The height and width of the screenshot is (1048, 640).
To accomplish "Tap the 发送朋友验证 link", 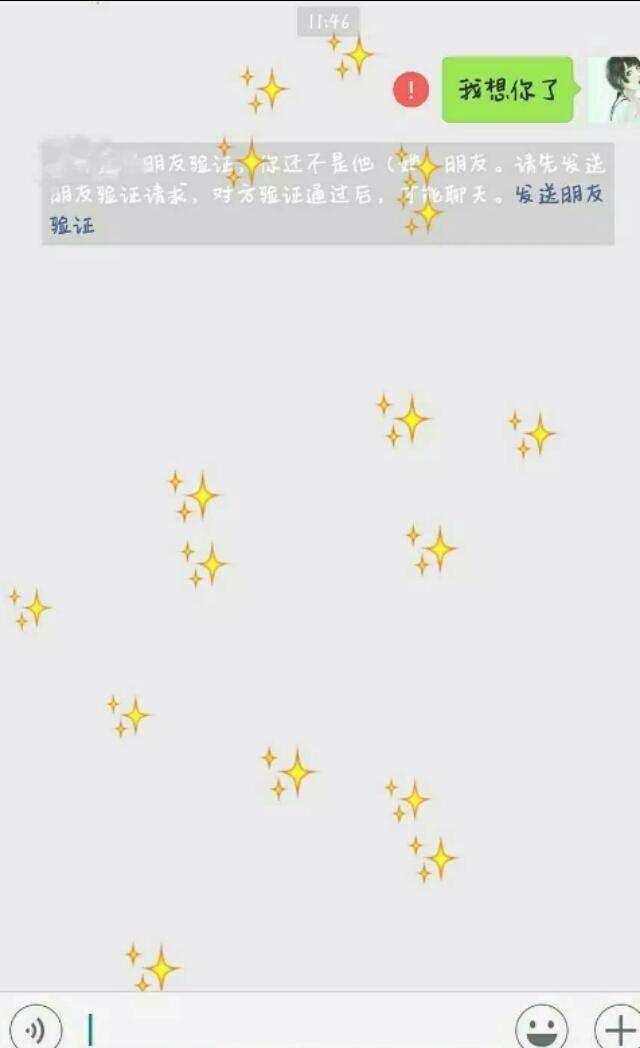I will click(560, 195).
